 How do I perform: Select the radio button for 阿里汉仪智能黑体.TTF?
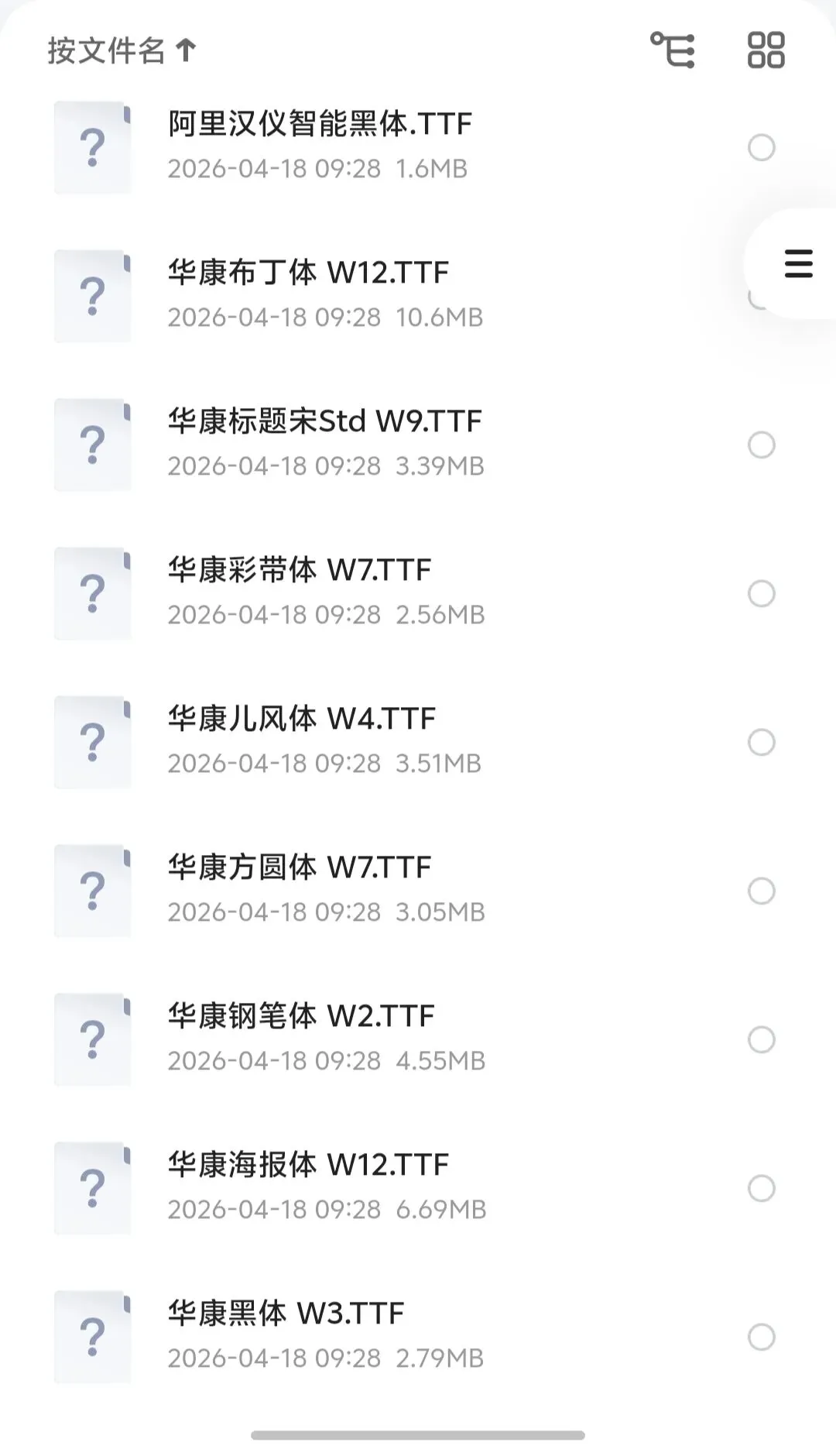(x=761, y=147)
